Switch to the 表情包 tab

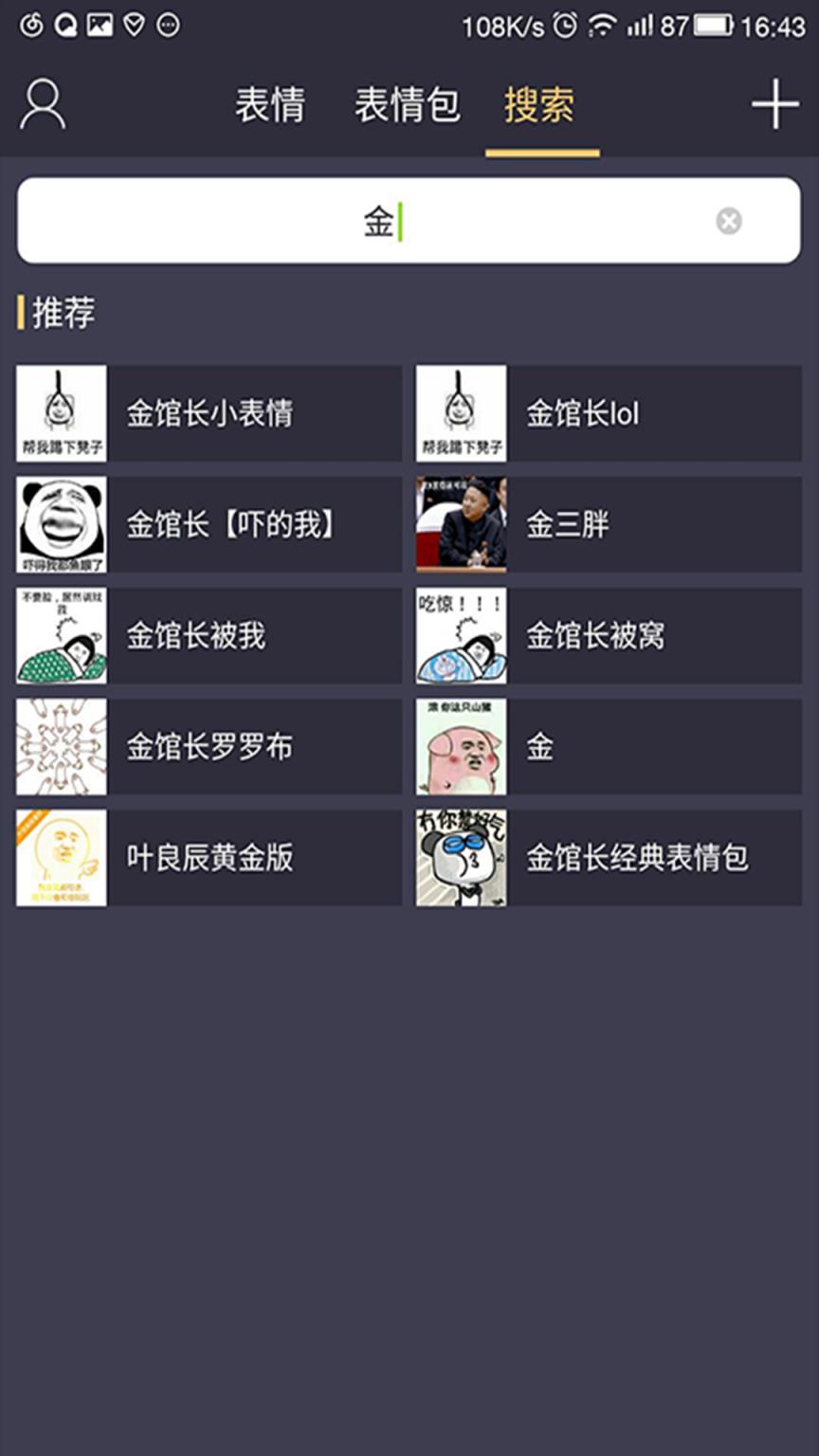pos(408,107)
